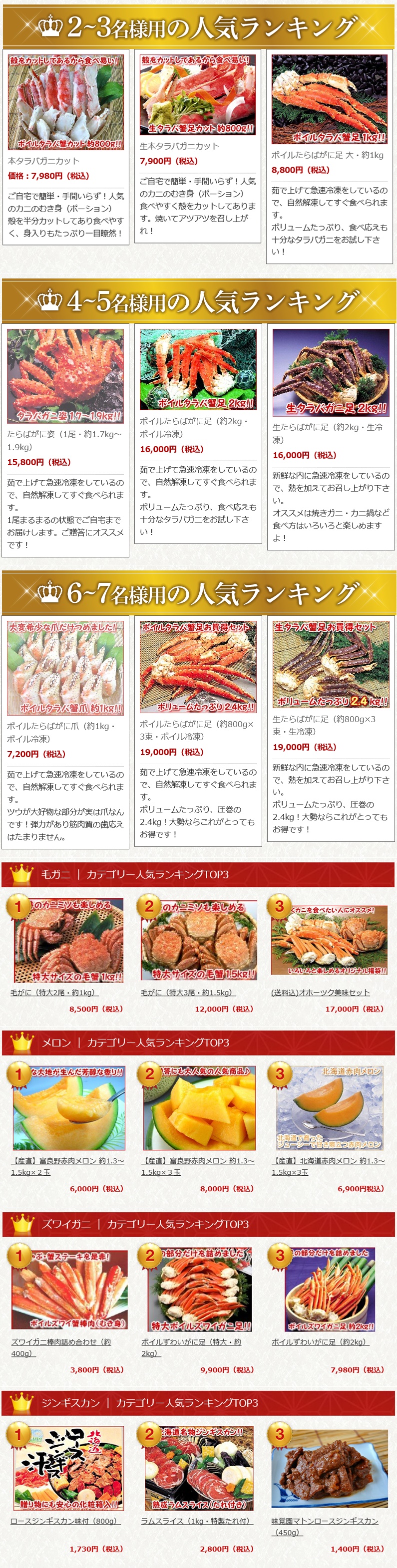Open the (送料込)オホーツク美味セット link

point(320,993)
